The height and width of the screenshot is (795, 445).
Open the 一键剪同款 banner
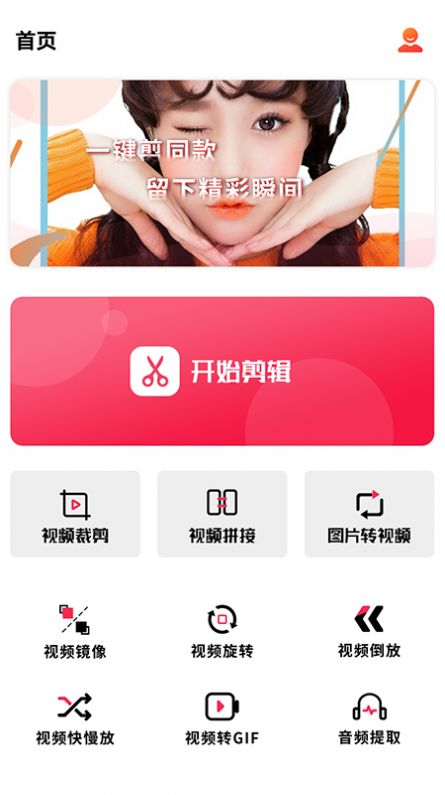coord(222,173)
